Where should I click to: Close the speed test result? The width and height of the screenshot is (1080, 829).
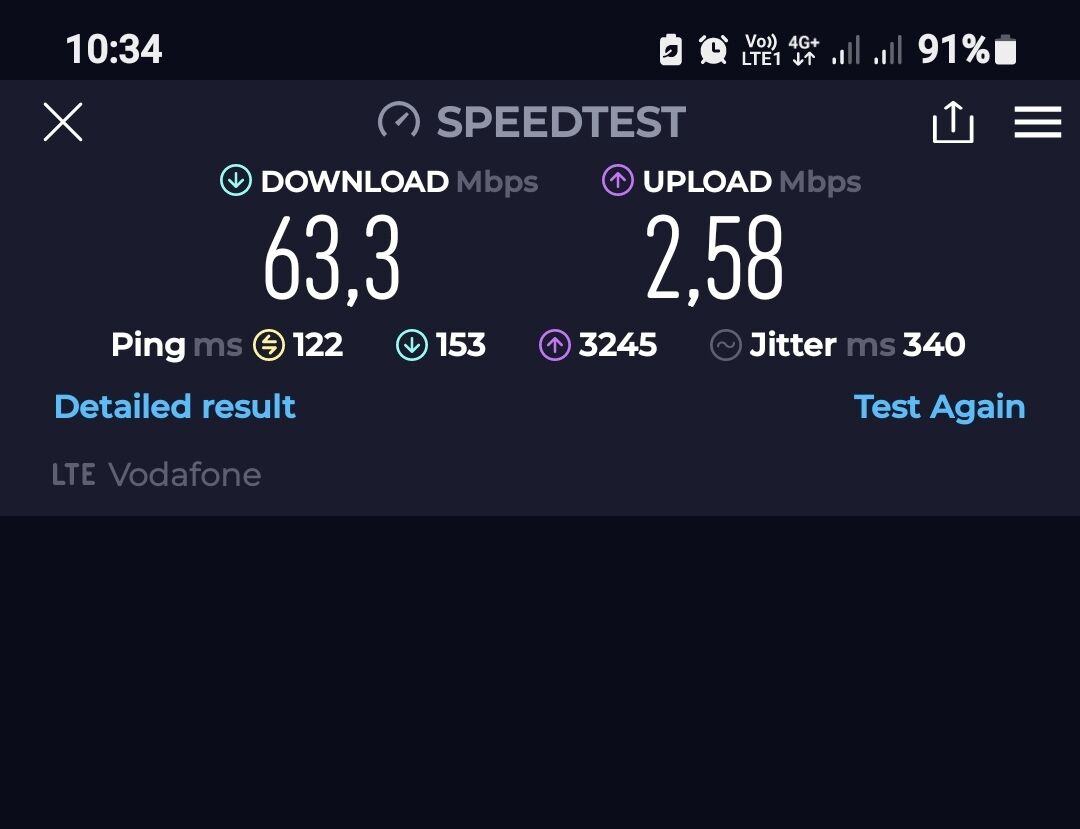click(63, 122)
